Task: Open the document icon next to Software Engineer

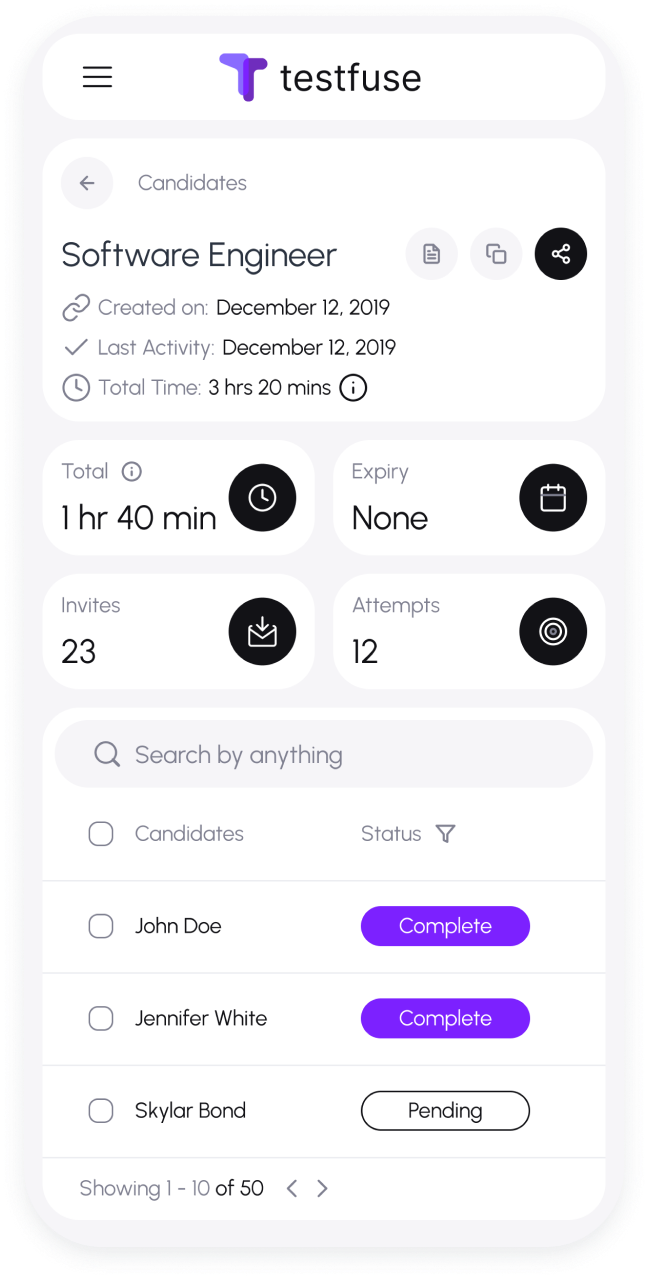Action: 431,254
